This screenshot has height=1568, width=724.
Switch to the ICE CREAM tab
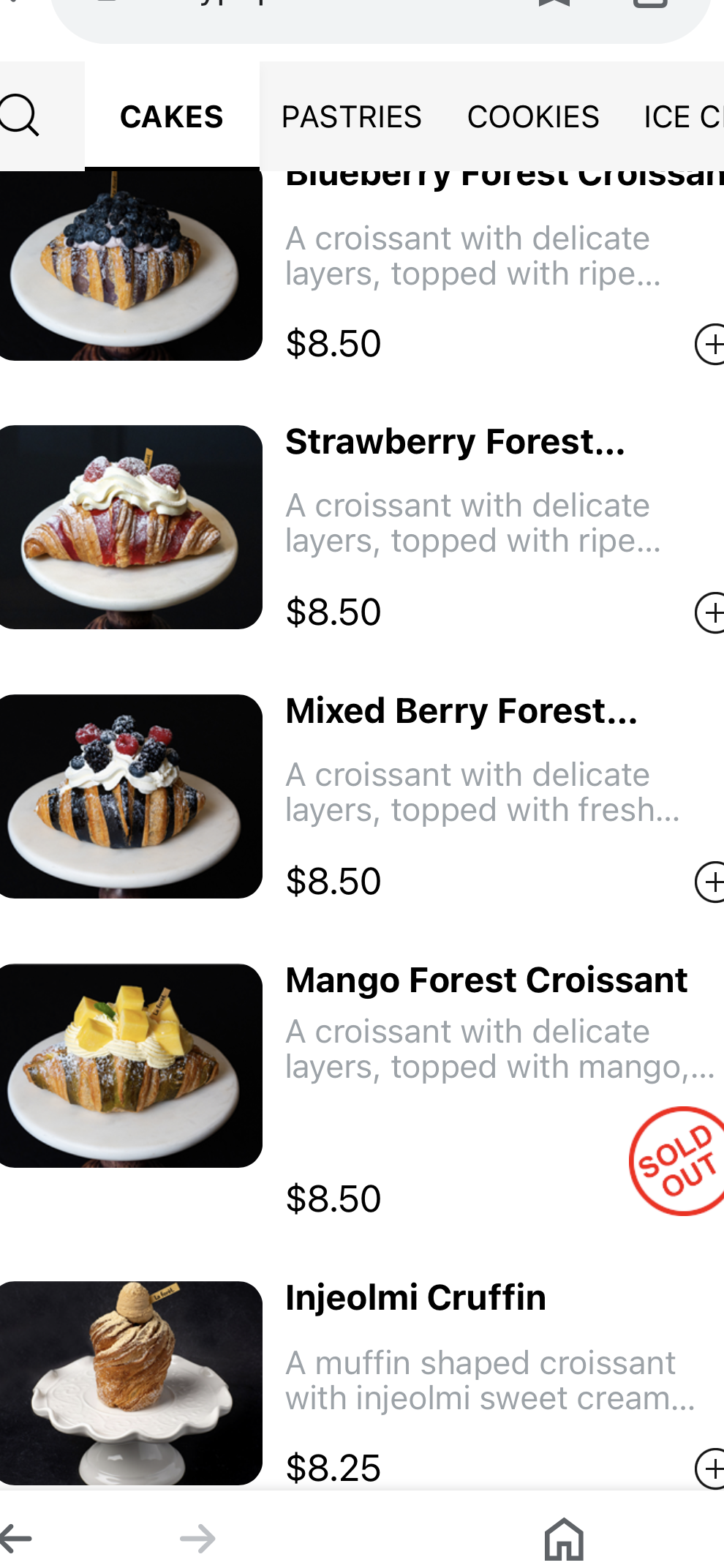pos(682,117)
